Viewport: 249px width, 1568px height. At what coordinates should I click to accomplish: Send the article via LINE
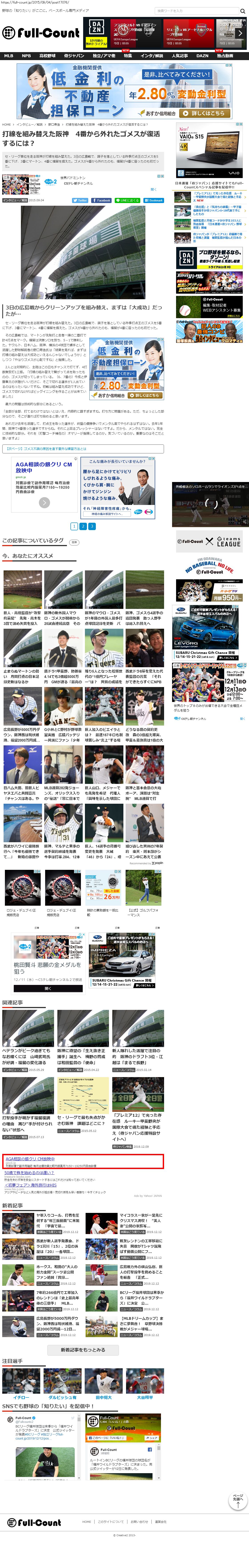[x=128, y=200]
